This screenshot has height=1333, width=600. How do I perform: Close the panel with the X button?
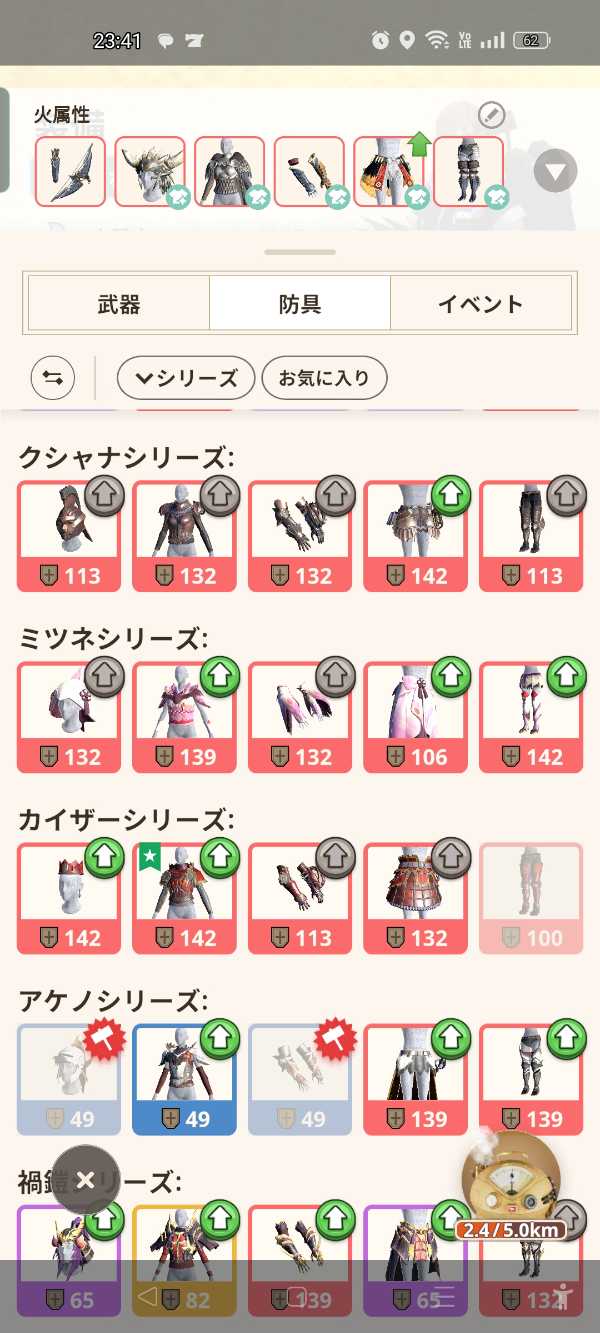(85, 1180)
